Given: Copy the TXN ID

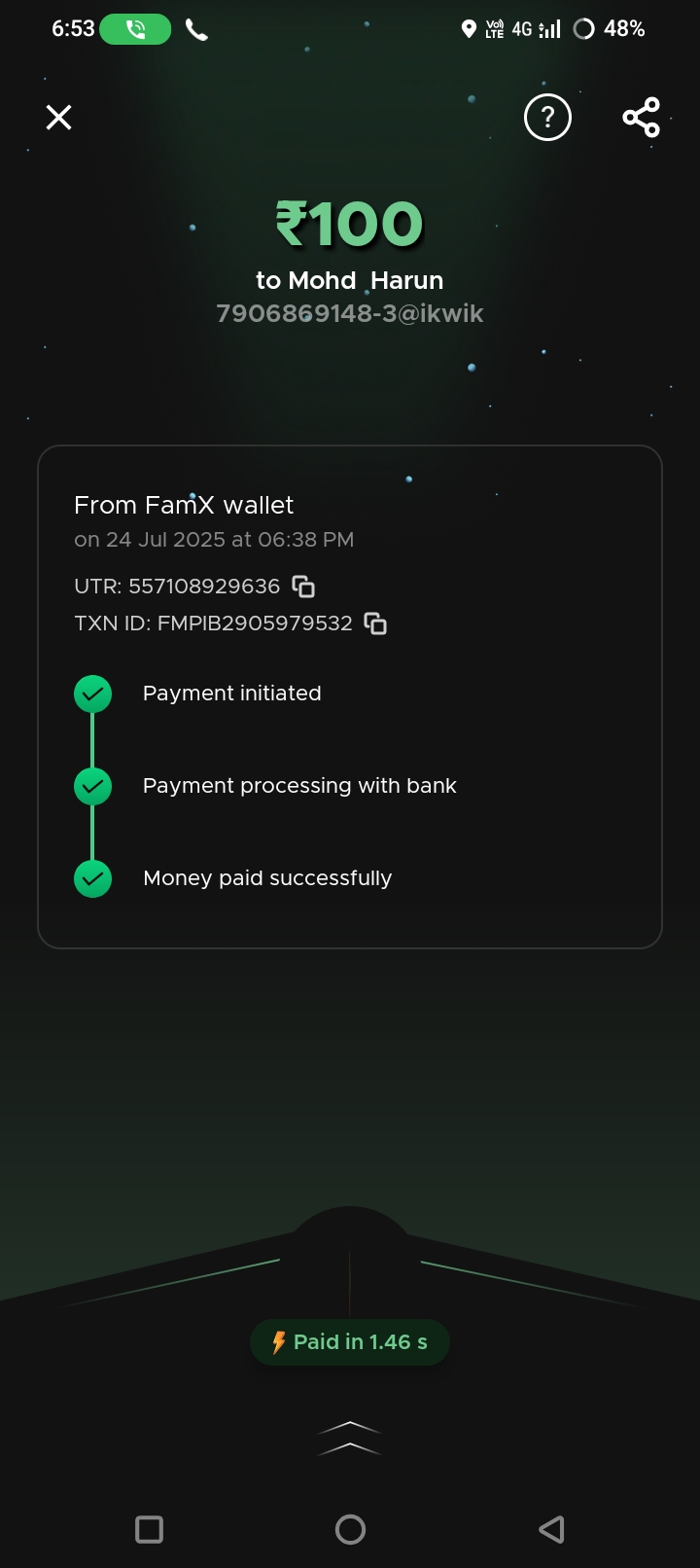Looking at the screenshot, I should coord(375,624).
